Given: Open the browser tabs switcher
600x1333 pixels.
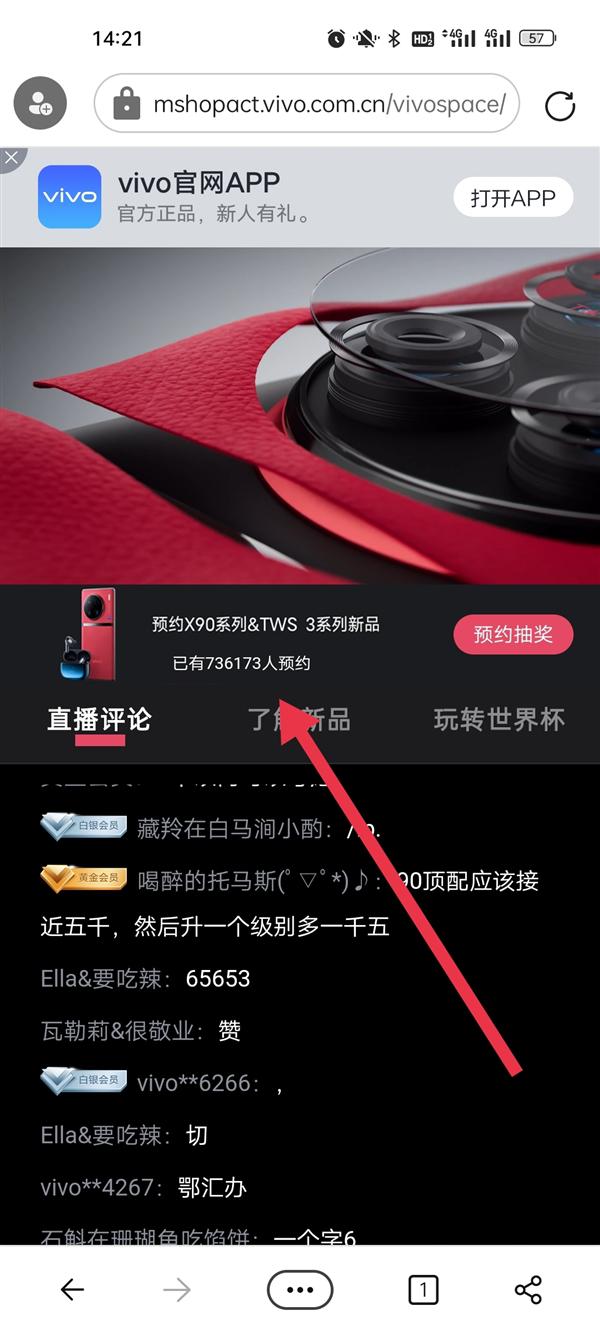Looking at the screenshot, I should click(423, 1290).
